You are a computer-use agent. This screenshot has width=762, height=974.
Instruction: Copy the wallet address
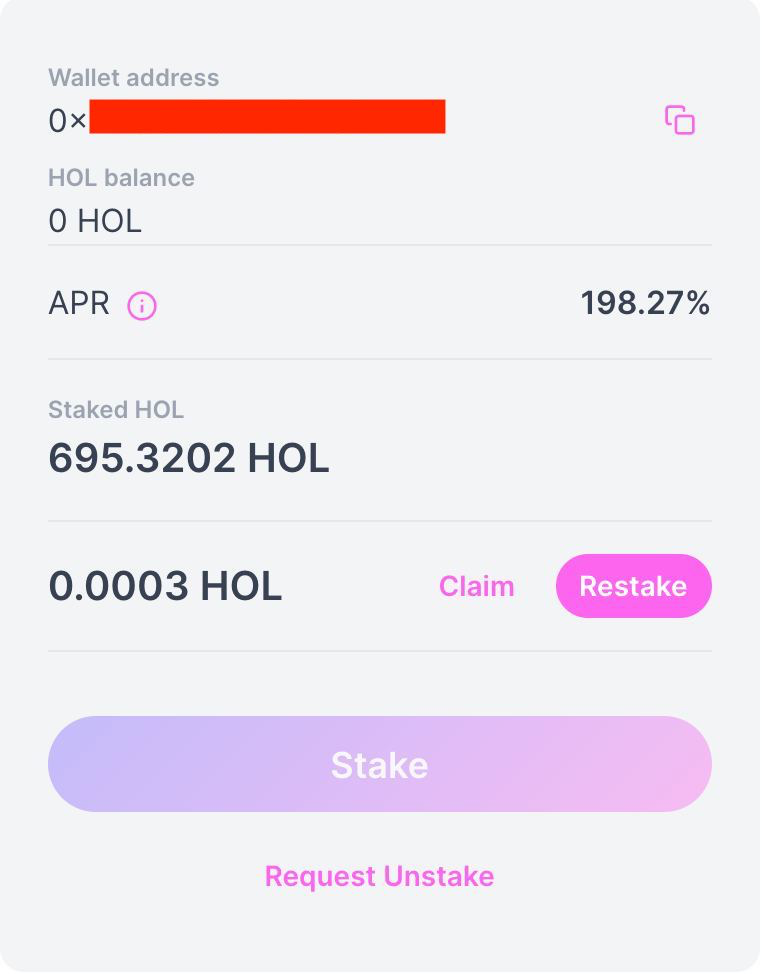[680, 120]
